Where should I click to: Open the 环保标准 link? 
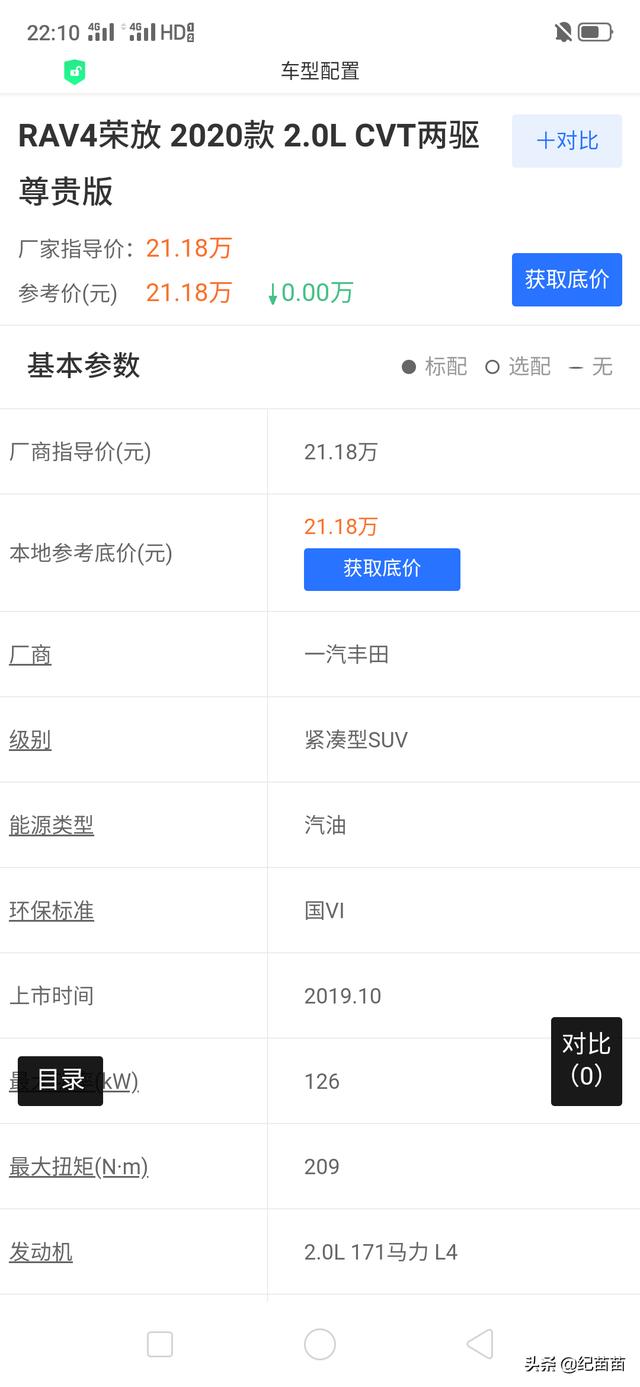(51, 911)
